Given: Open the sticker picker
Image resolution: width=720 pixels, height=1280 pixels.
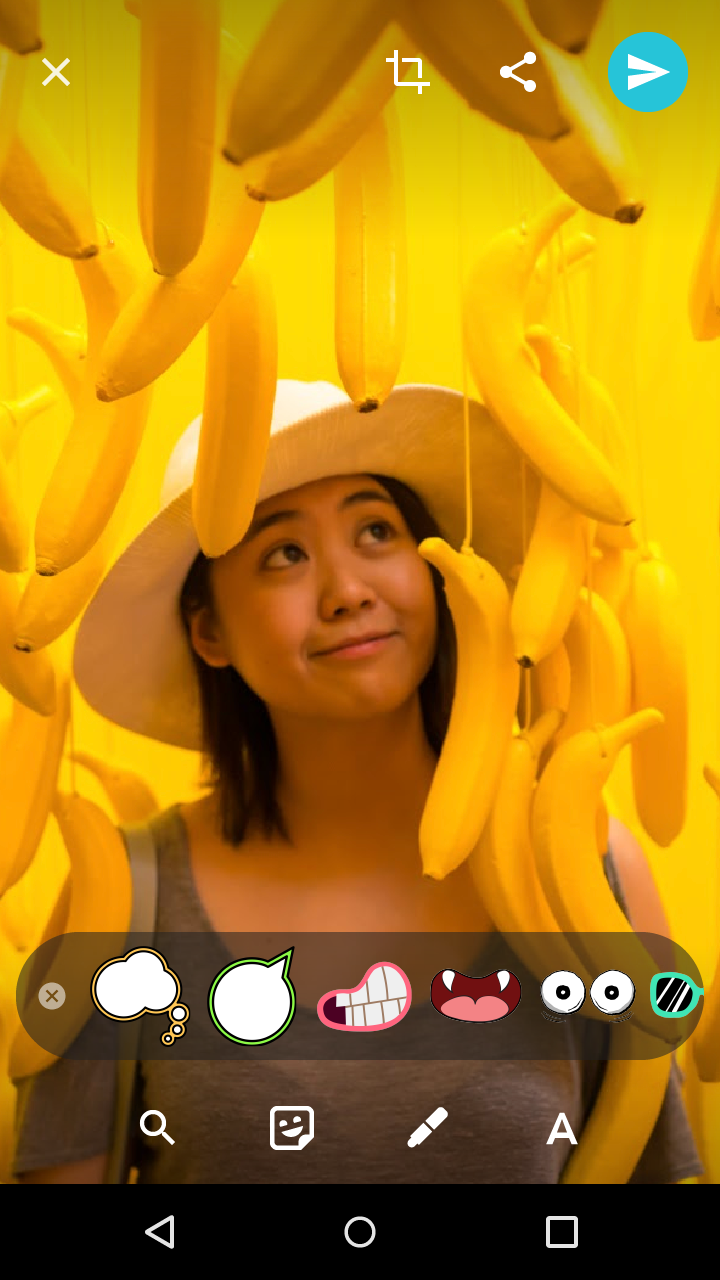Looking at the screenshot, I should pos(292,1128).
